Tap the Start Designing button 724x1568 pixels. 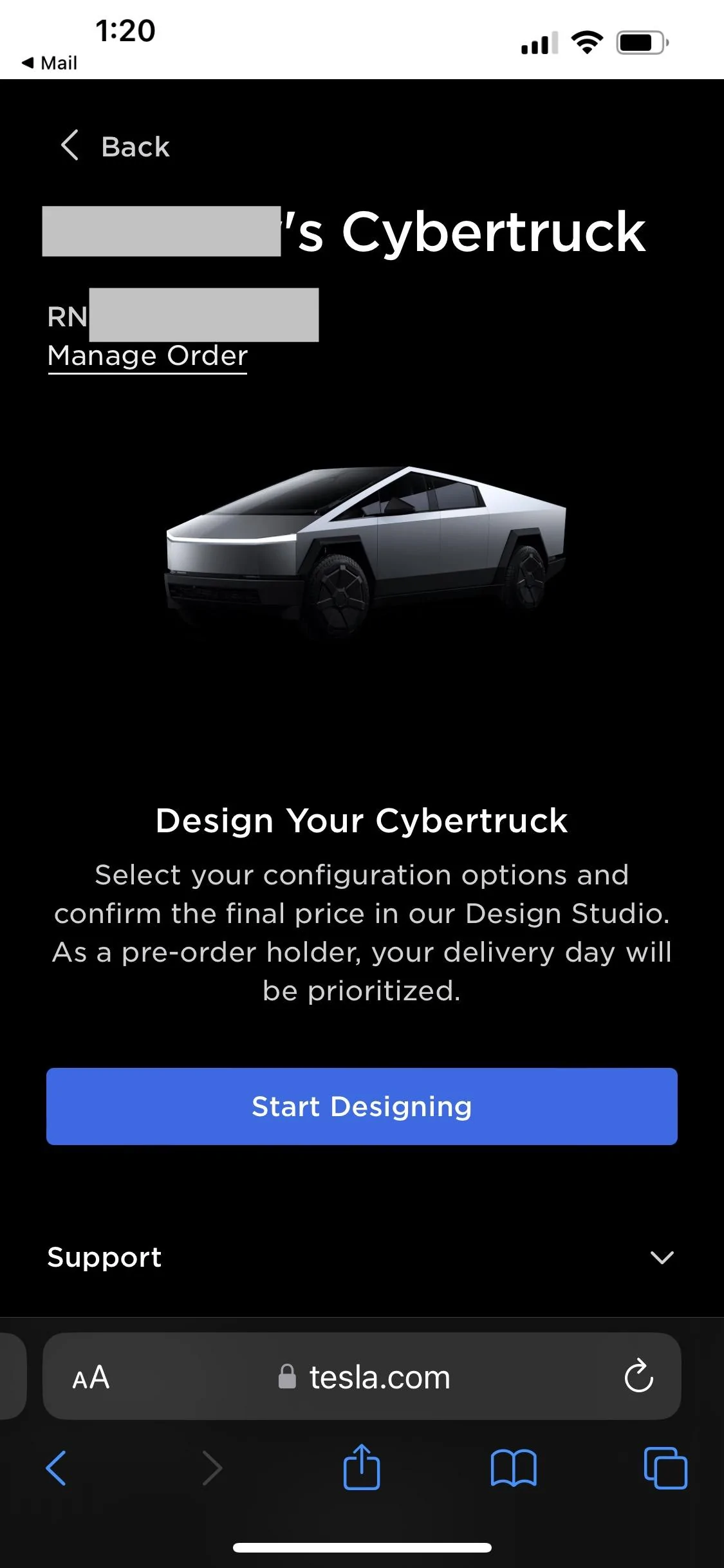[362, 1106]
